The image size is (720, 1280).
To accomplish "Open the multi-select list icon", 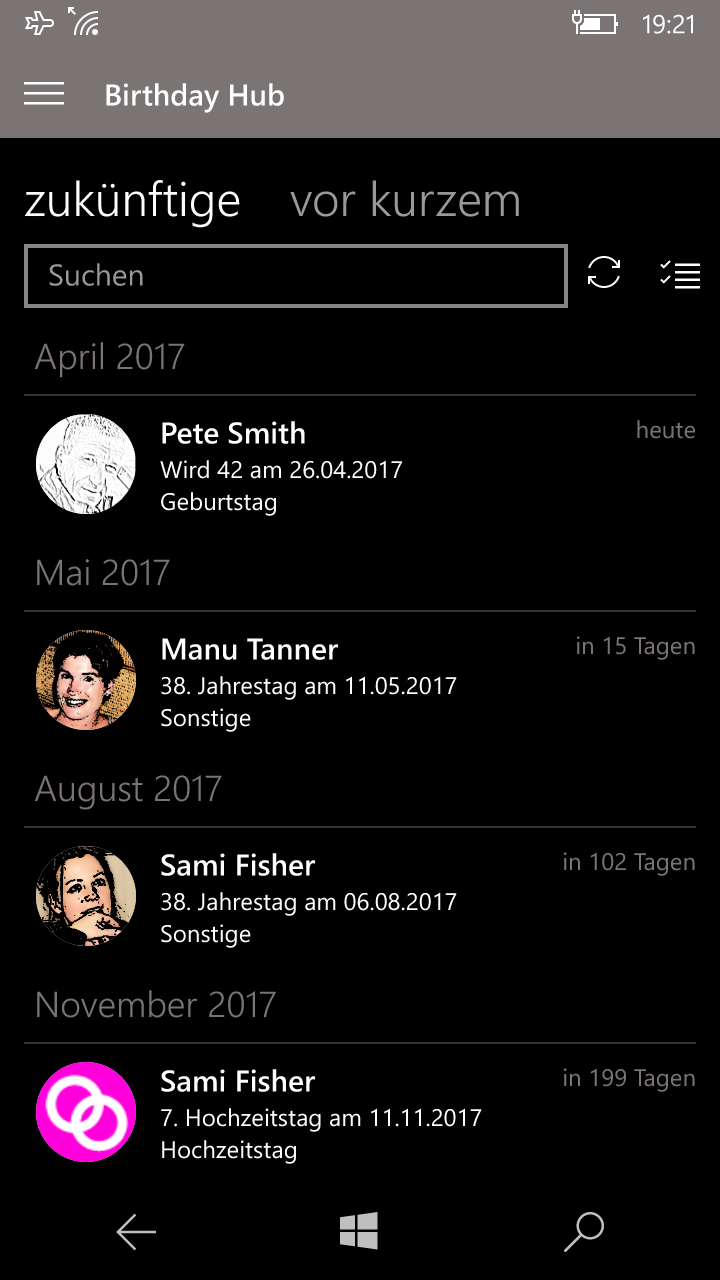I will click(x=680, y=274).
